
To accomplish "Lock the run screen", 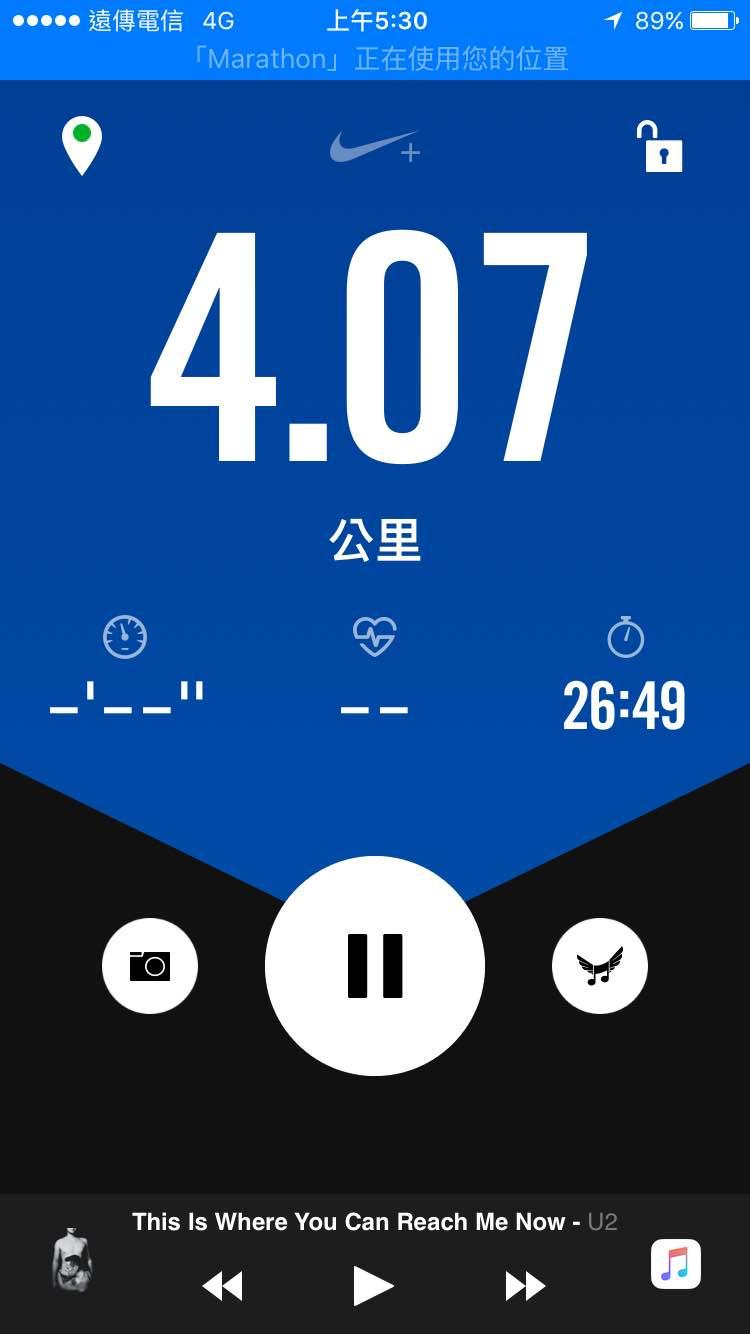I will (660, 147).
